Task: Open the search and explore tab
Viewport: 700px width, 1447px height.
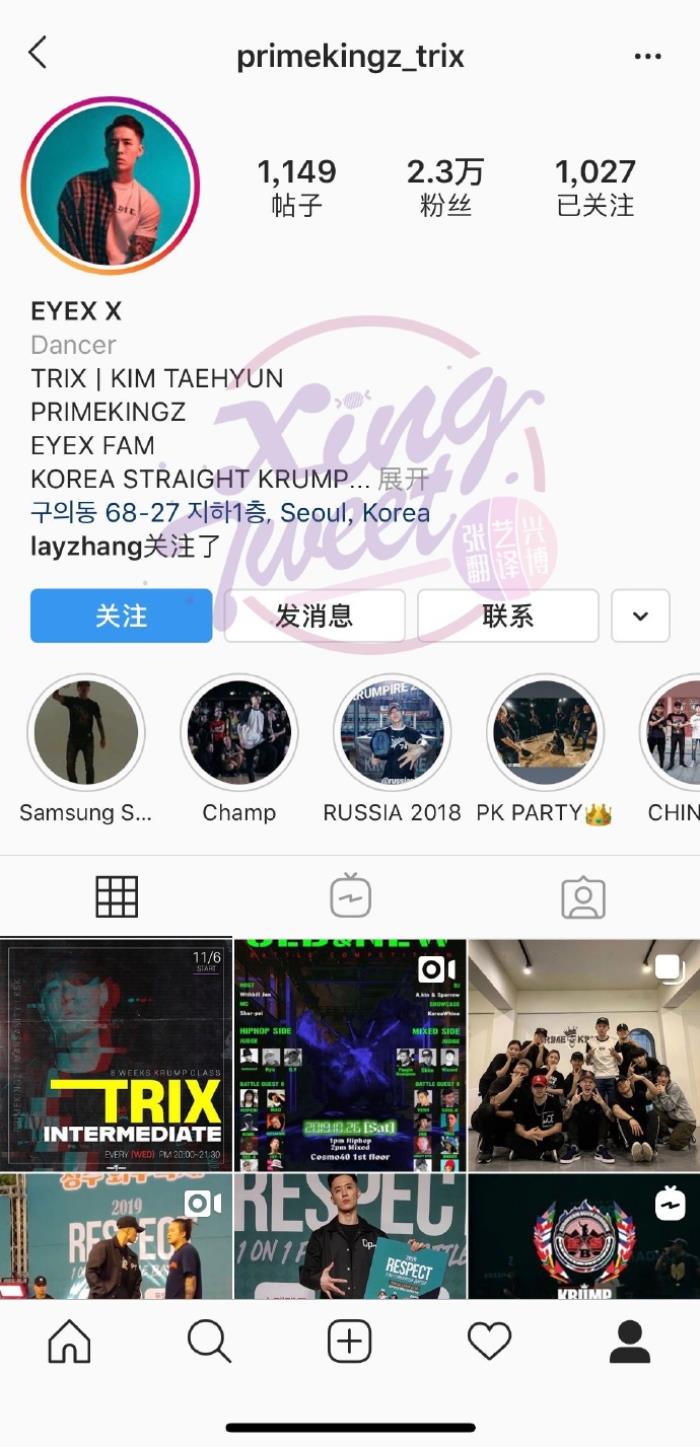Action: [x=209, y=1341]
